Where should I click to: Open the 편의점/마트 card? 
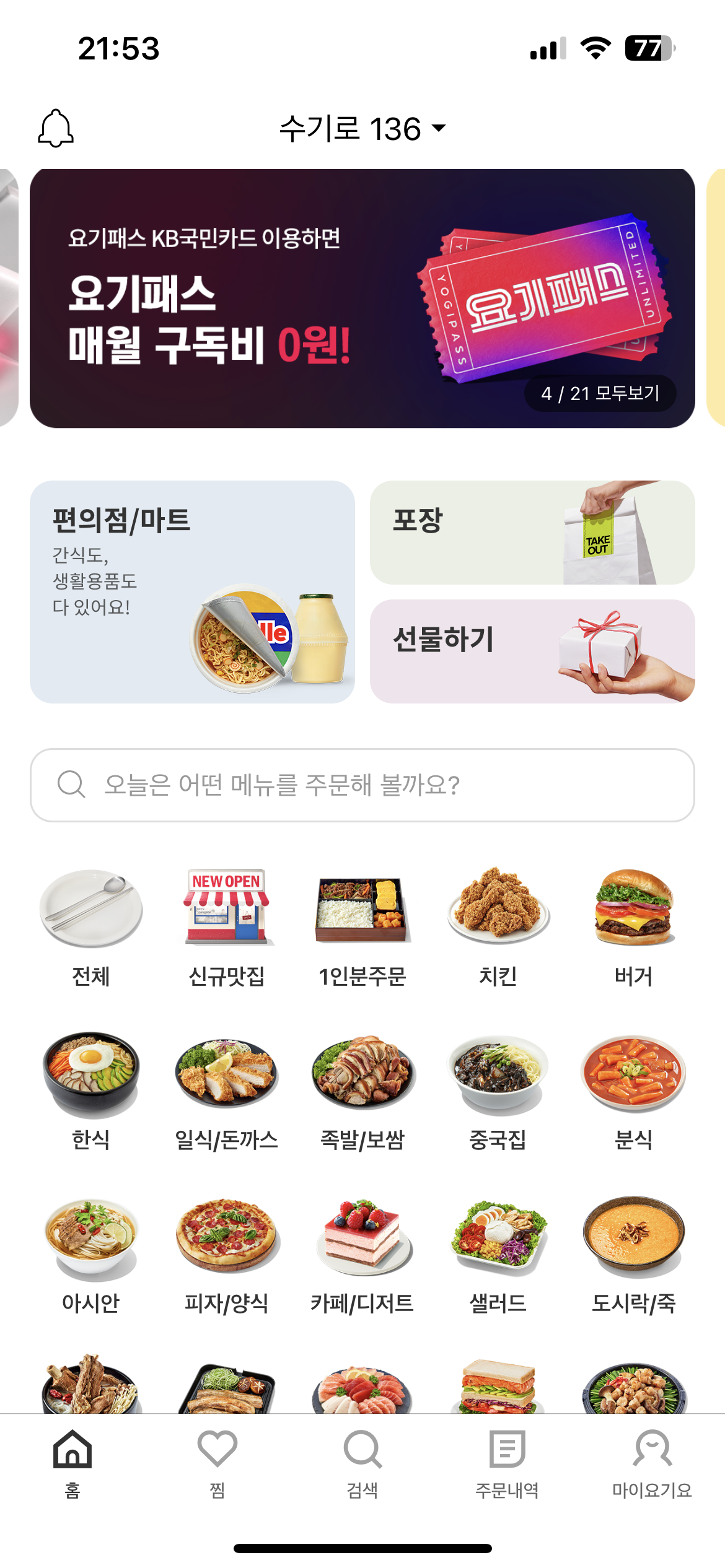pos(192,591)
